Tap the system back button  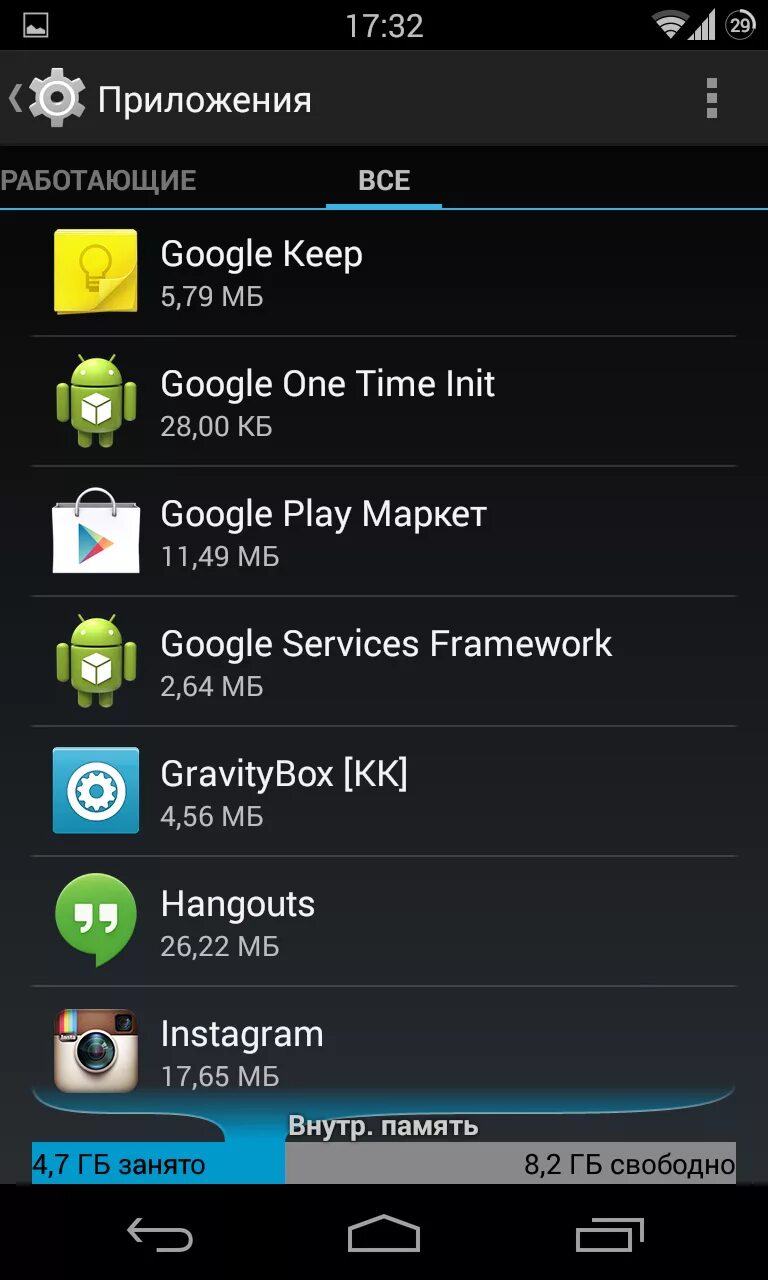pyautogui.click(x=160, y=1235)
